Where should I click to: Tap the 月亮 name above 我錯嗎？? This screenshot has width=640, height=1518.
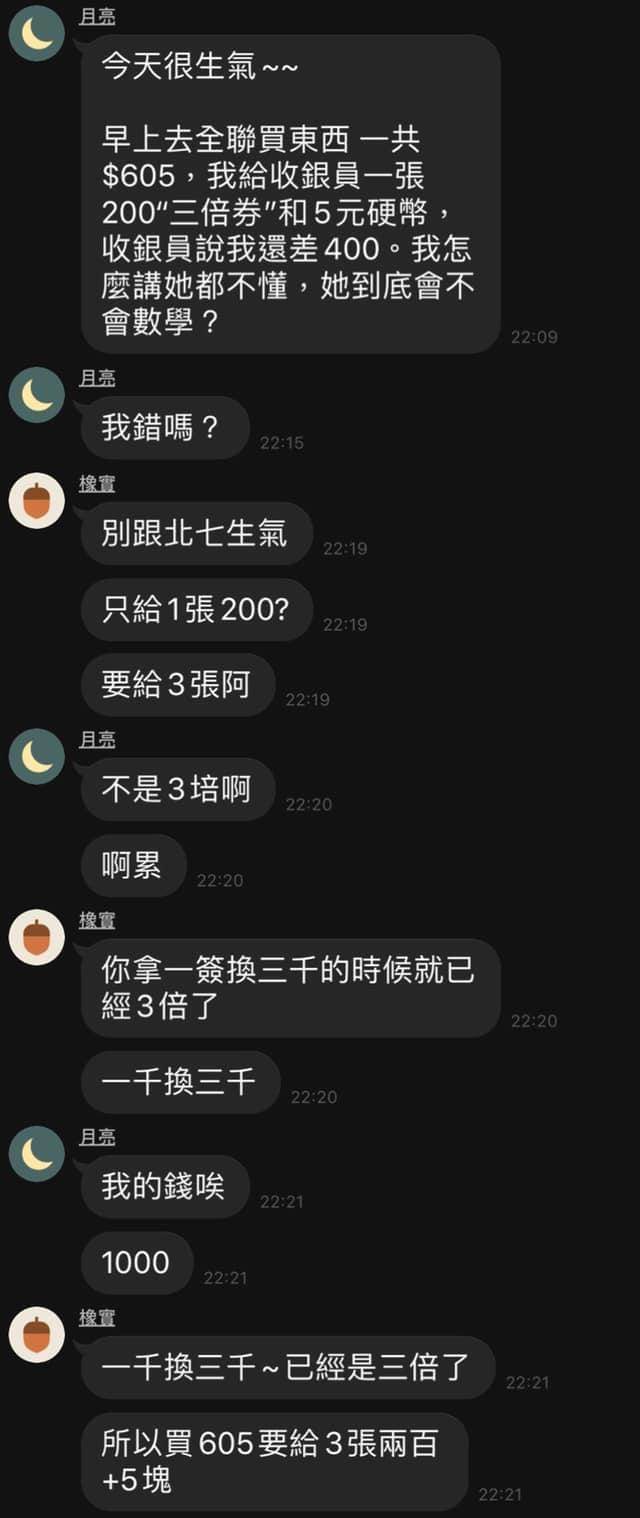point(97,377)
